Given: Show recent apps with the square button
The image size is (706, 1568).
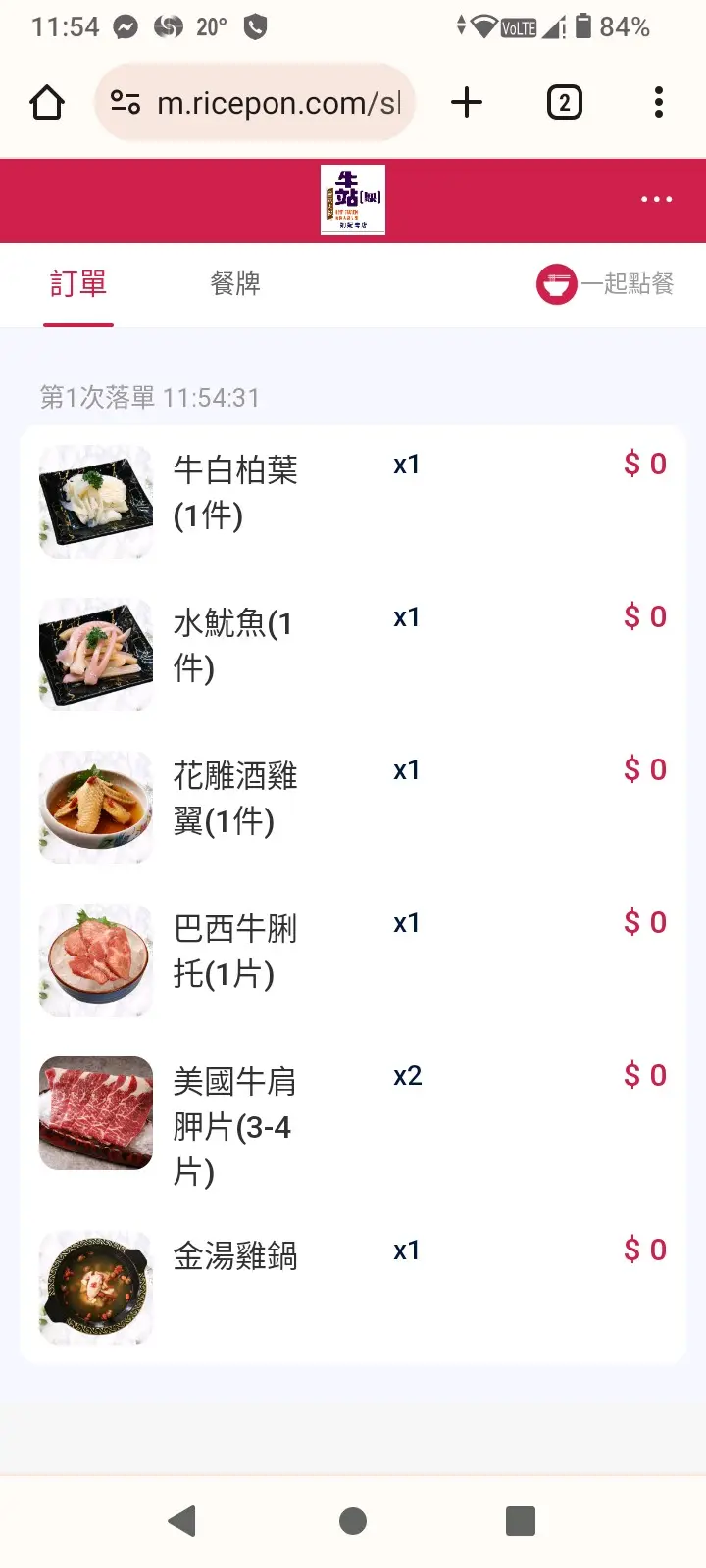Looking at the screenshot, I should [521, 1521].
